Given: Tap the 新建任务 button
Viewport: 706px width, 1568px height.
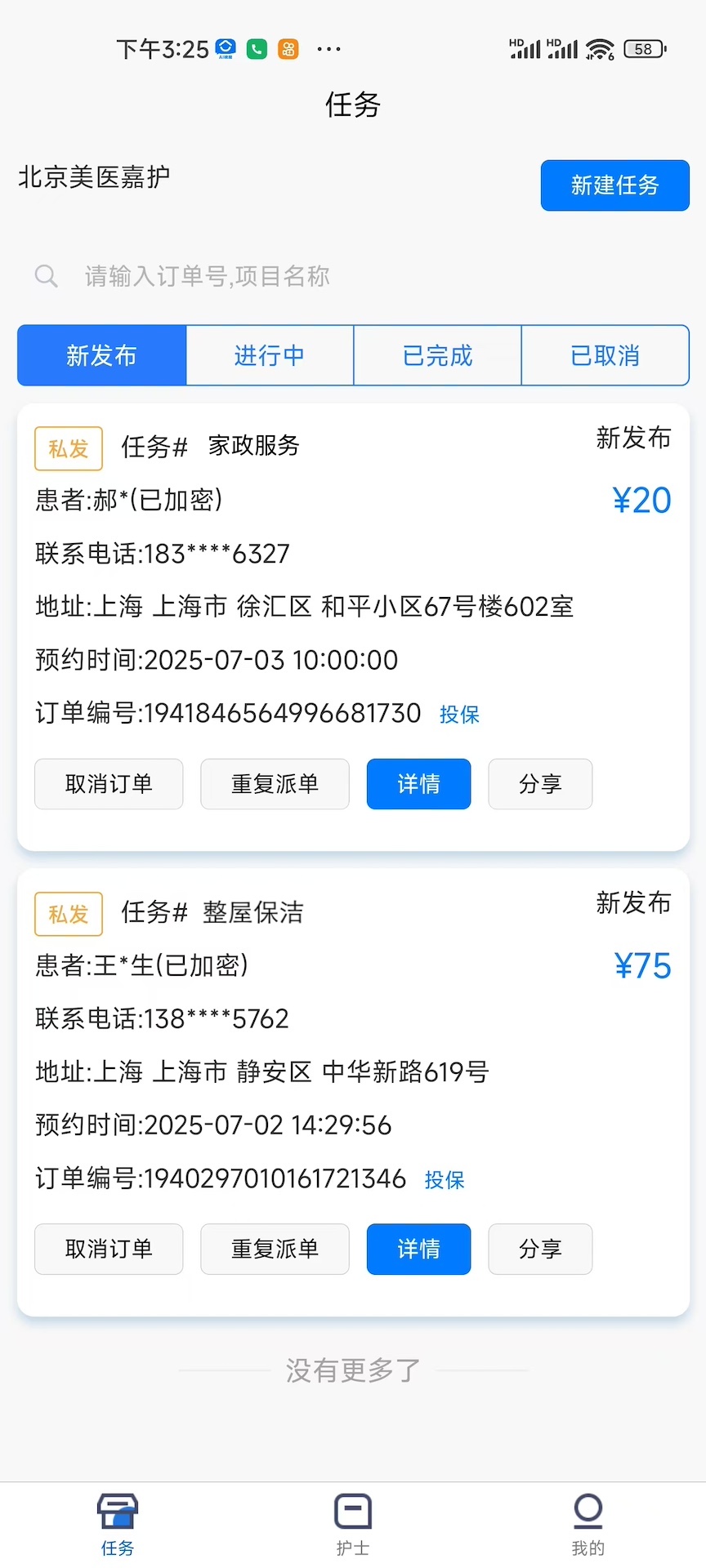Looking at the screenshot, I should 614,185.
